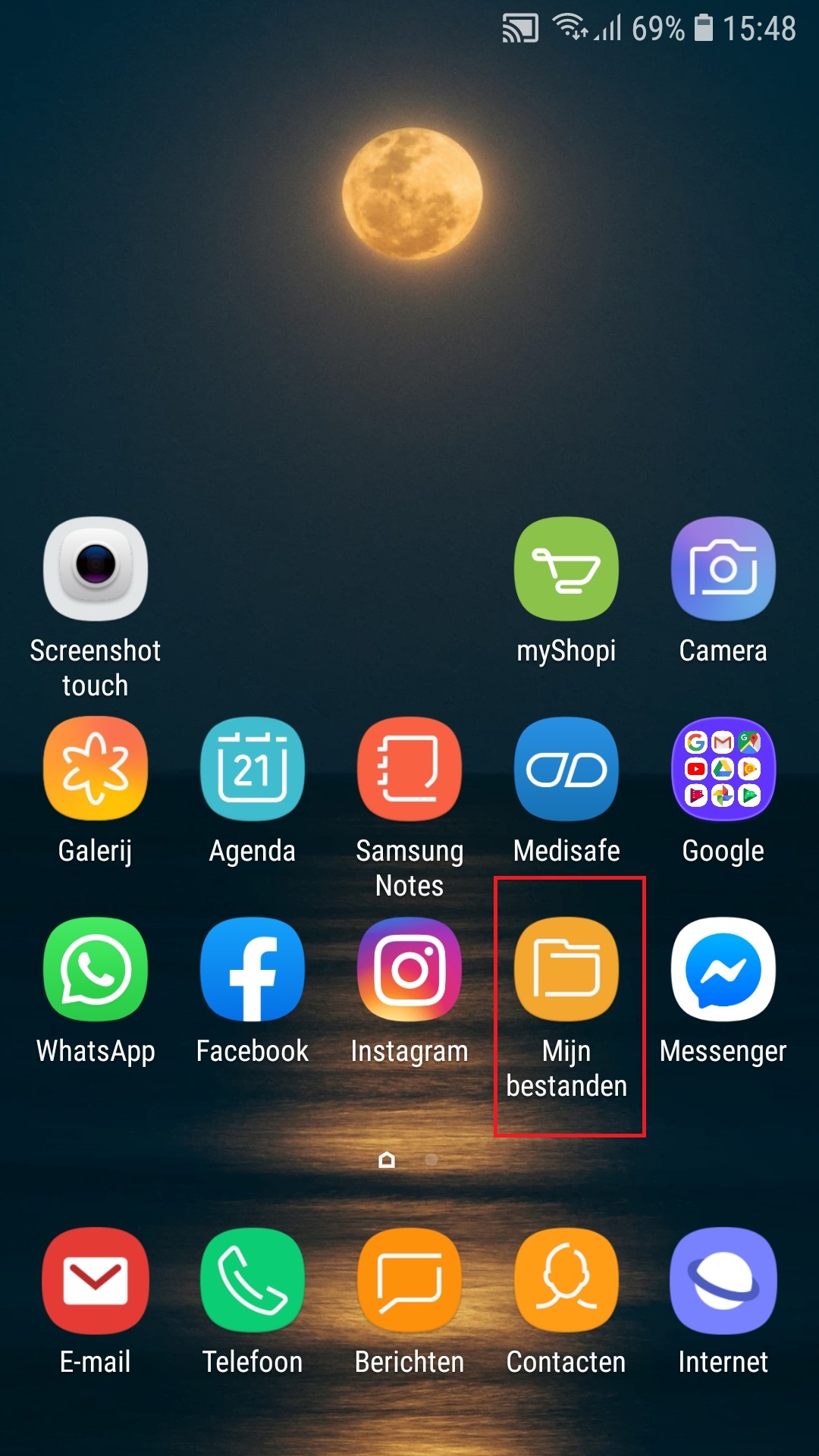Screen dimensions: 819x1456
Task: Launch the myShopi app
Action: tap(566, 569)
